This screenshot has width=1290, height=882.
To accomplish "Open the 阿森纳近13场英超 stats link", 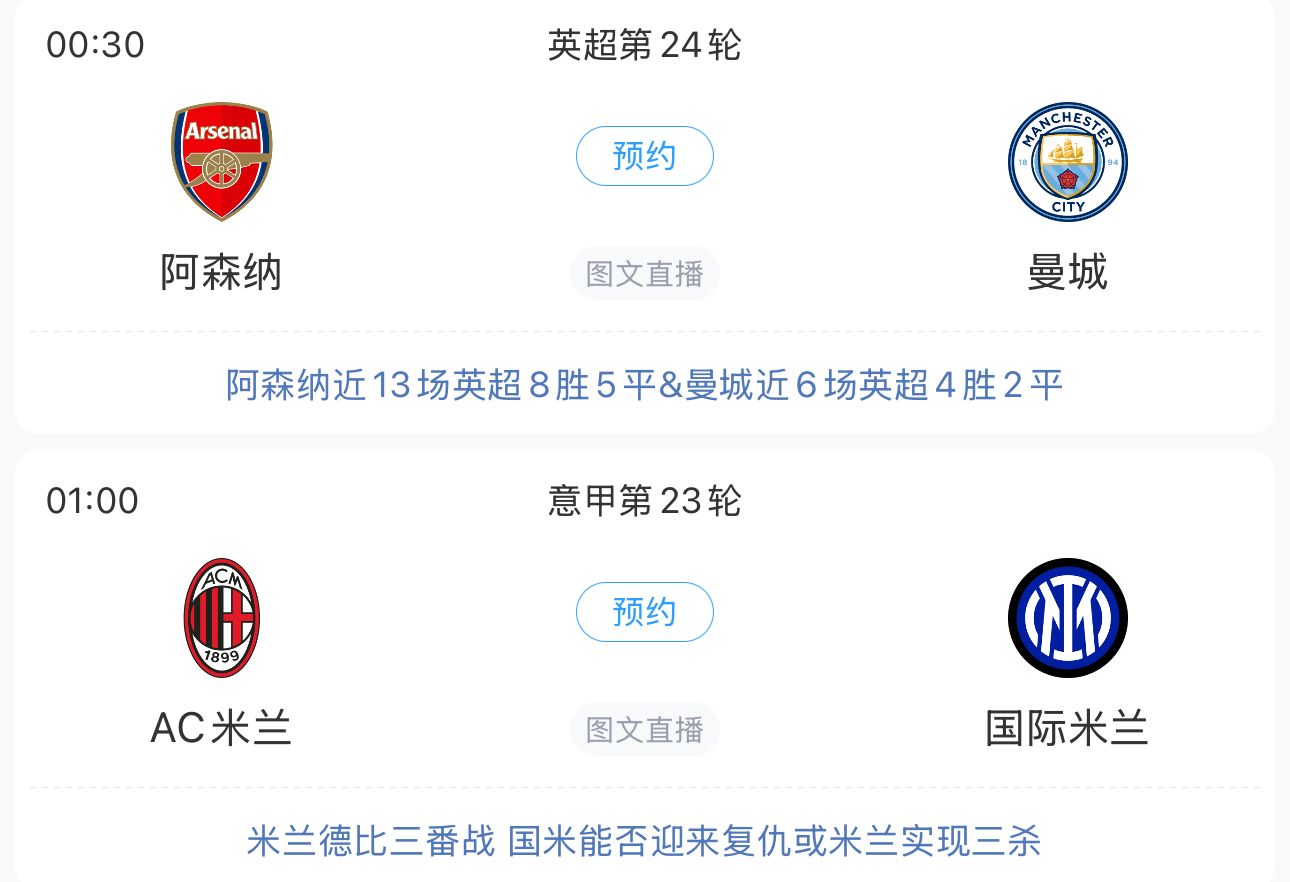I will pos(644,385).
